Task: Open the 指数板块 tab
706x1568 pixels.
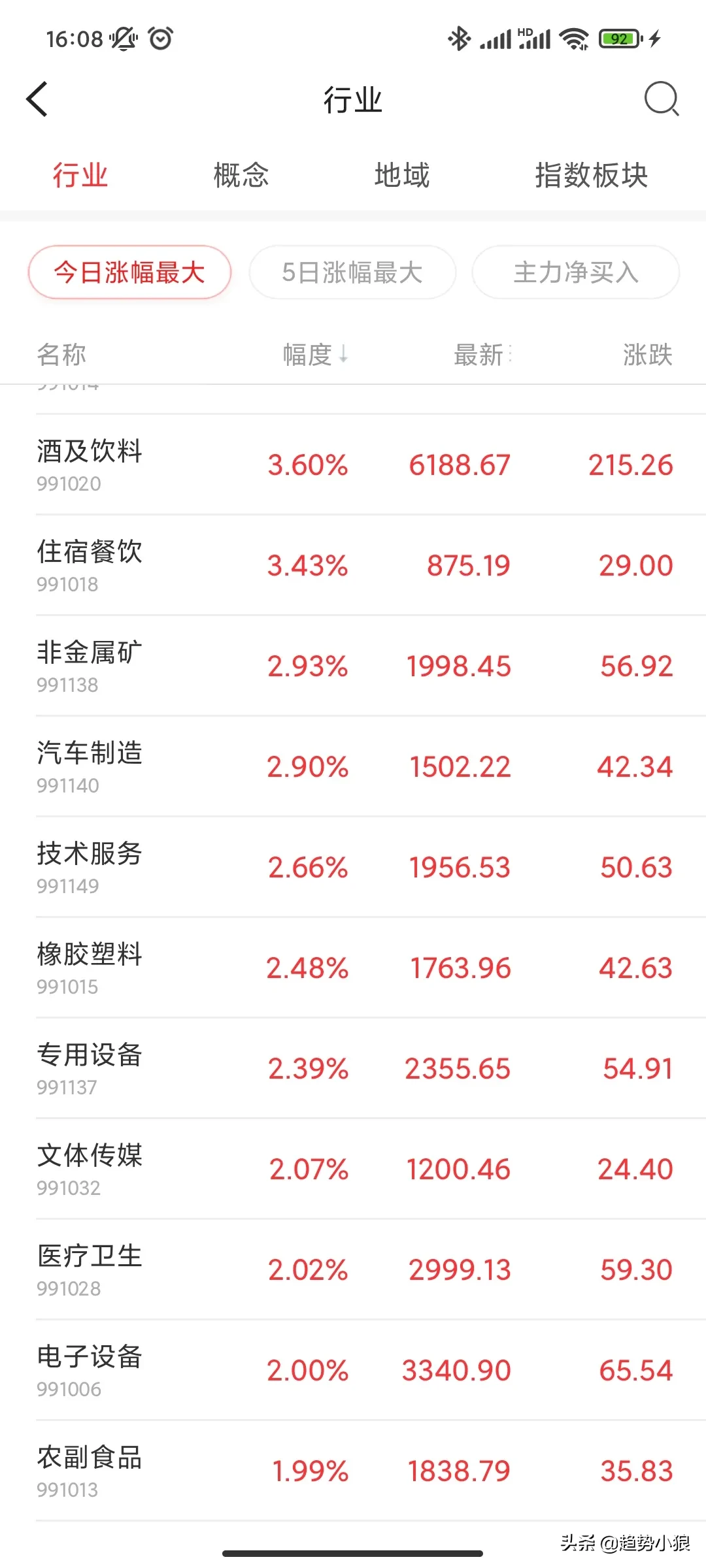Action: coord(591,175)
